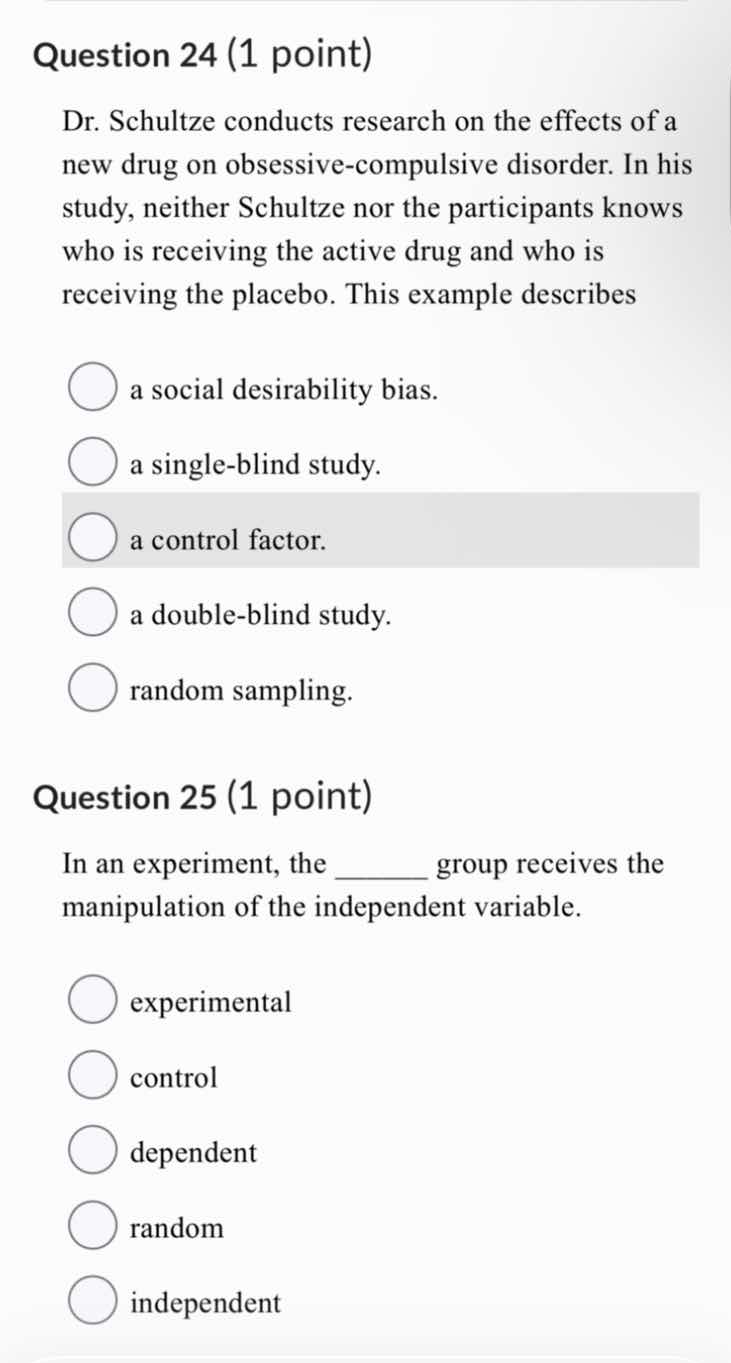
Task: Select the radio button for "a social desirability bias"
Action: (91, 388)
